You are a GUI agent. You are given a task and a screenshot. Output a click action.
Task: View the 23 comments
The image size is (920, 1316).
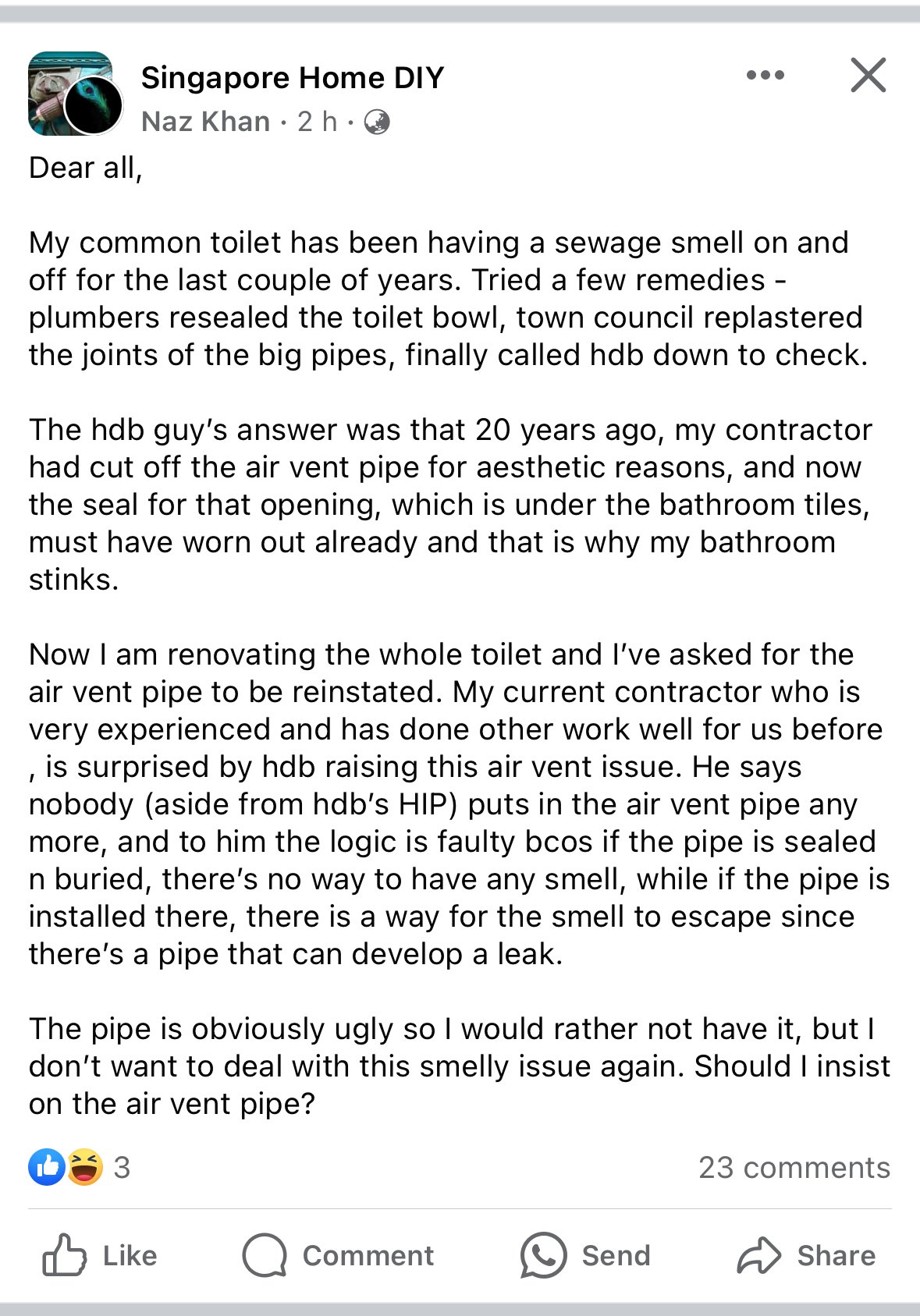click(794, 1168)
